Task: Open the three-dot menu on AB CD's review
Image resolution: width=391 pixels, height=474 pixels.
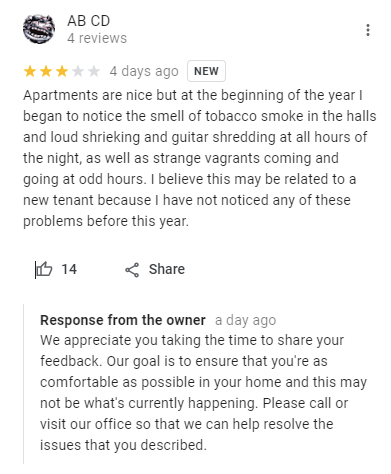Action: click(x=368, y=30)
